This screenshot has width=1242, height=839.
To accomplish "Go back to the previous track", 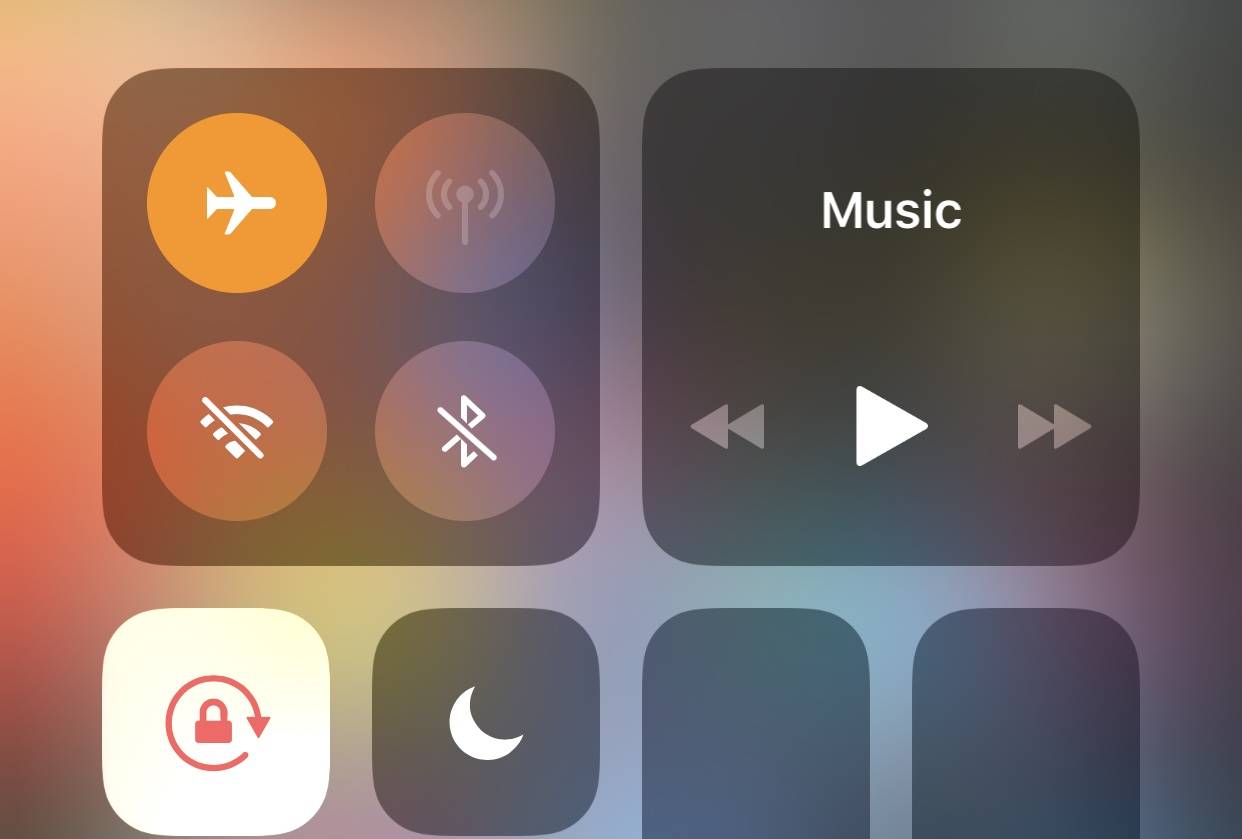I will [x=728, y=426].
